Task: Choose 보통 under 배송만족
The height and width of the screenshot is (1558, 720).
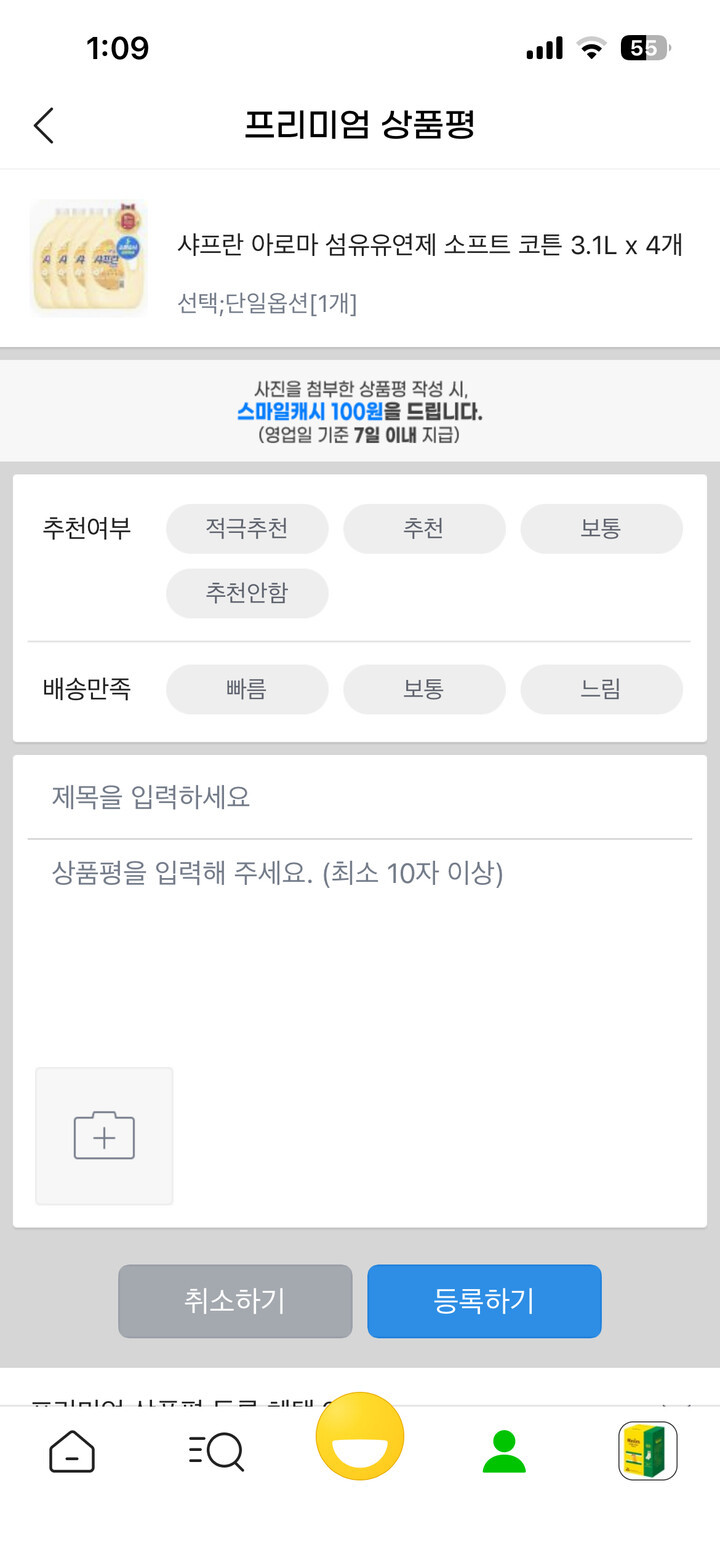Action: click(x=424, y=689)
